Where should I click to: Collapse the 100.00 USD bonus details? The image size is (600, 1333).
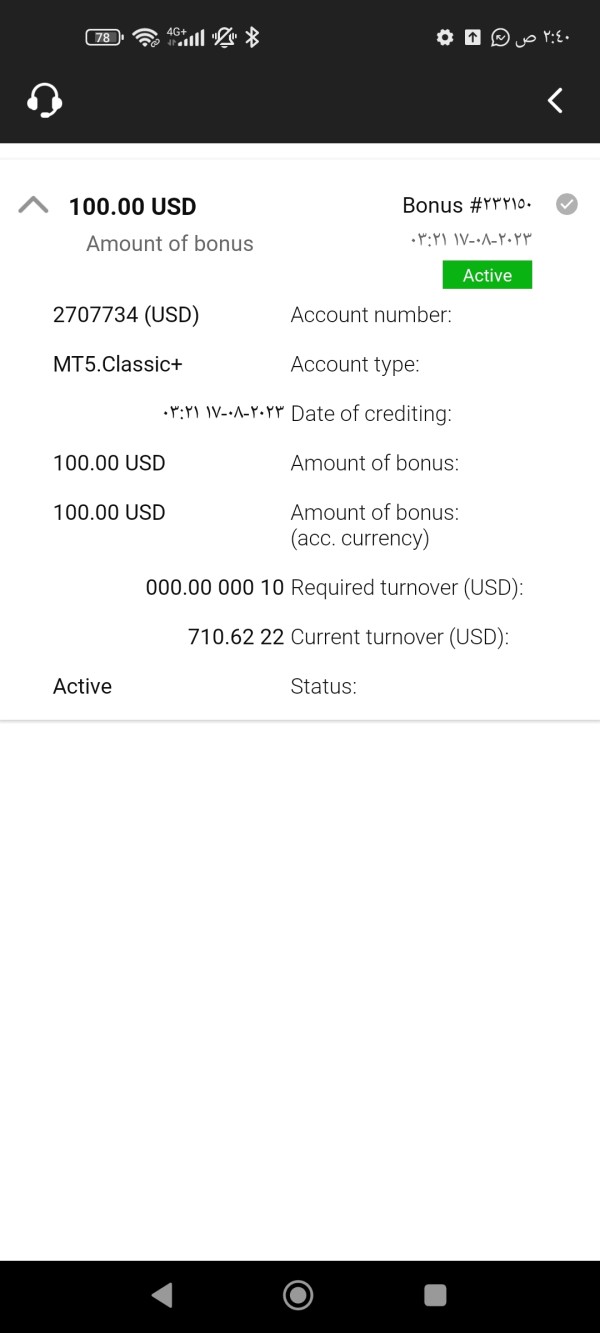coord(33,206)
